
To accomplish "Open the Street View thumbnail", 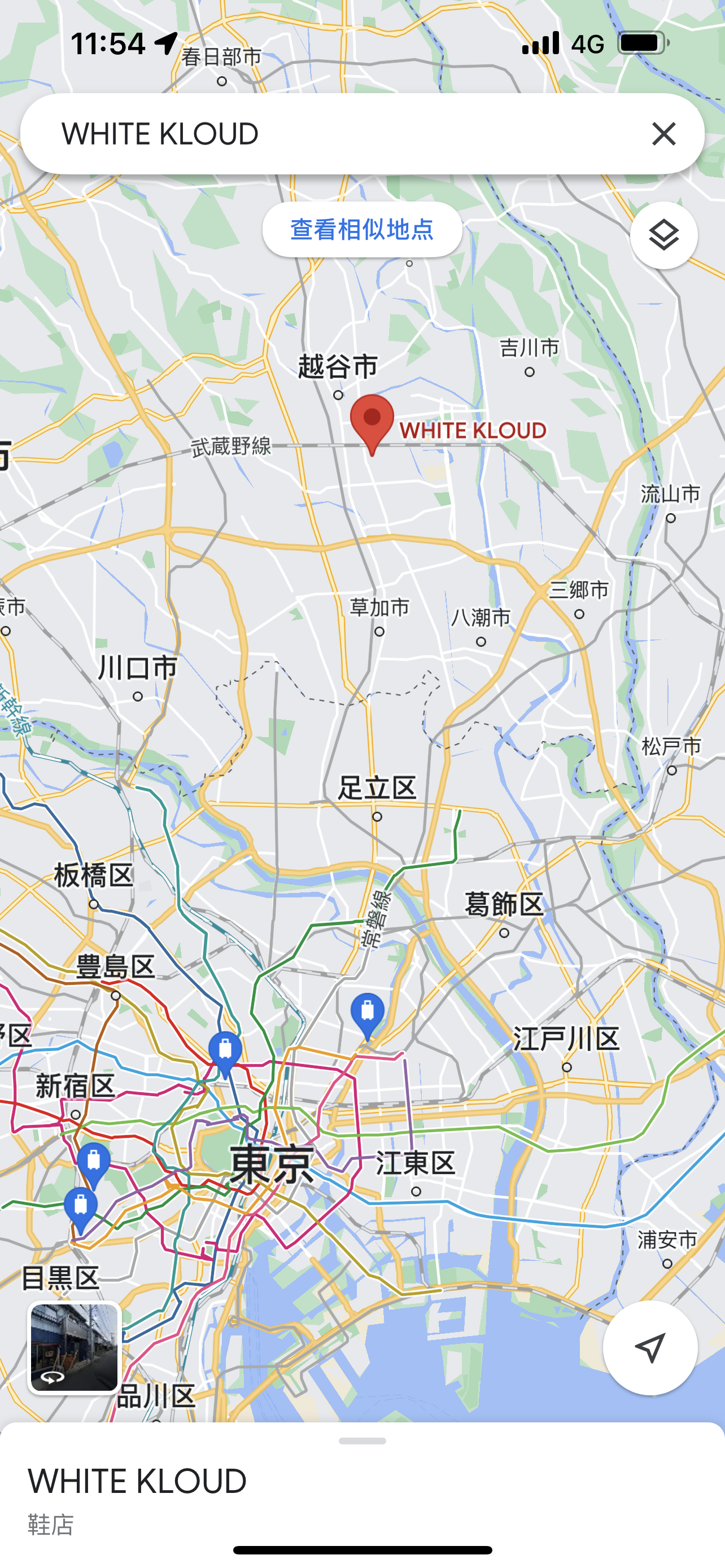I will point(75,1347).
